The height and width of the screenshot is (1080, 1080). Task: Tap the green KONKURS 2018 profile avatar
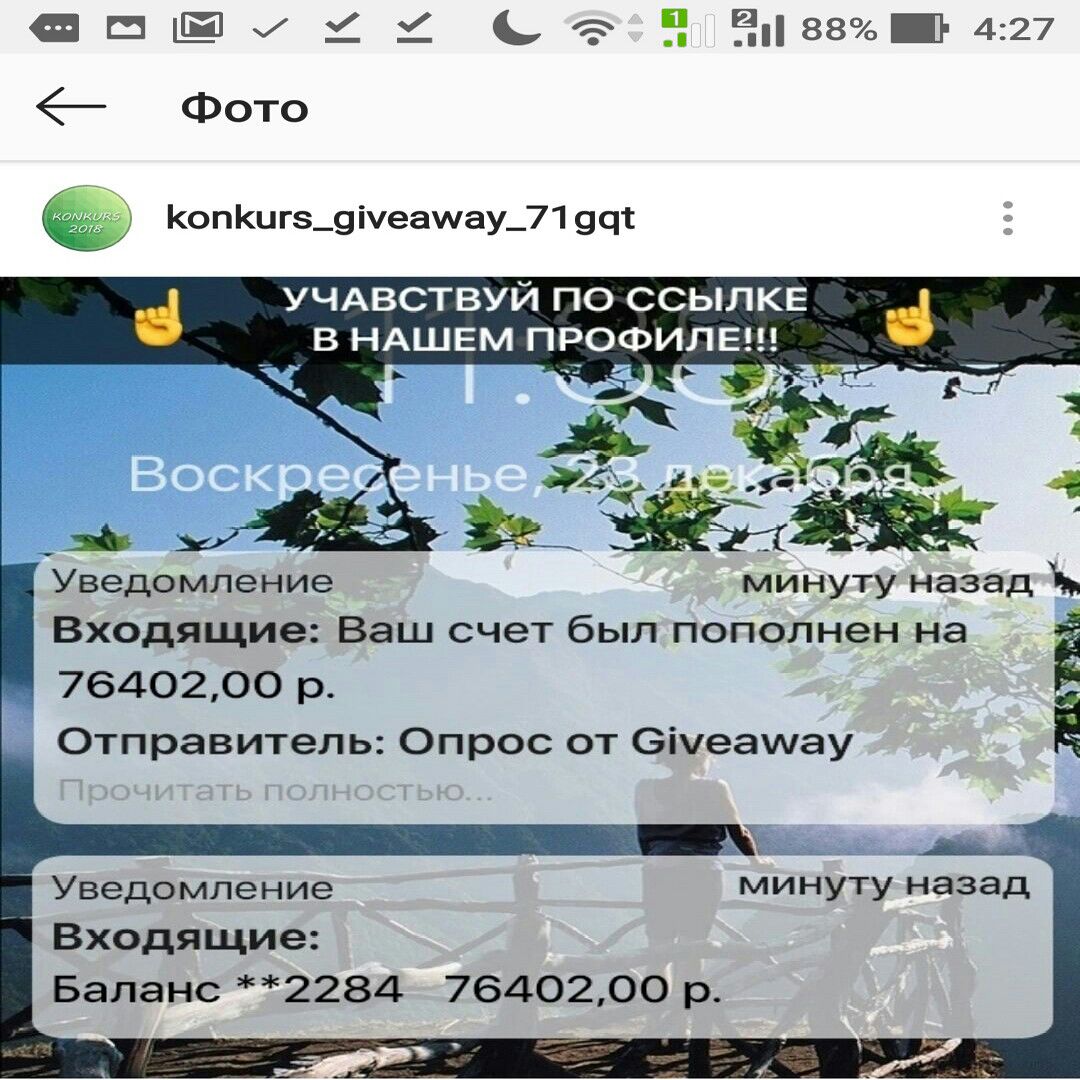87,218
